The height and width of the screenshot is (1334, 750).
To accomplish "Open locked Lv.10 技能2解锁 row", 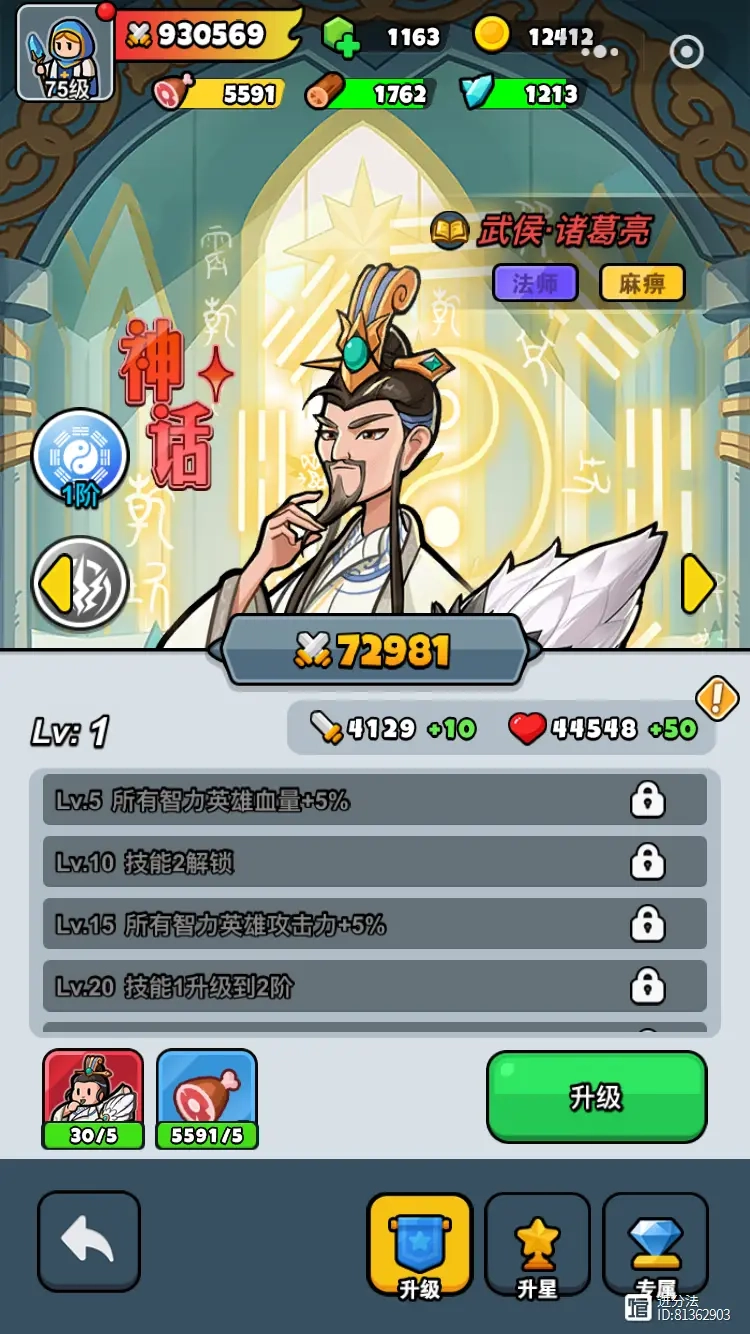I will [375, 862].
